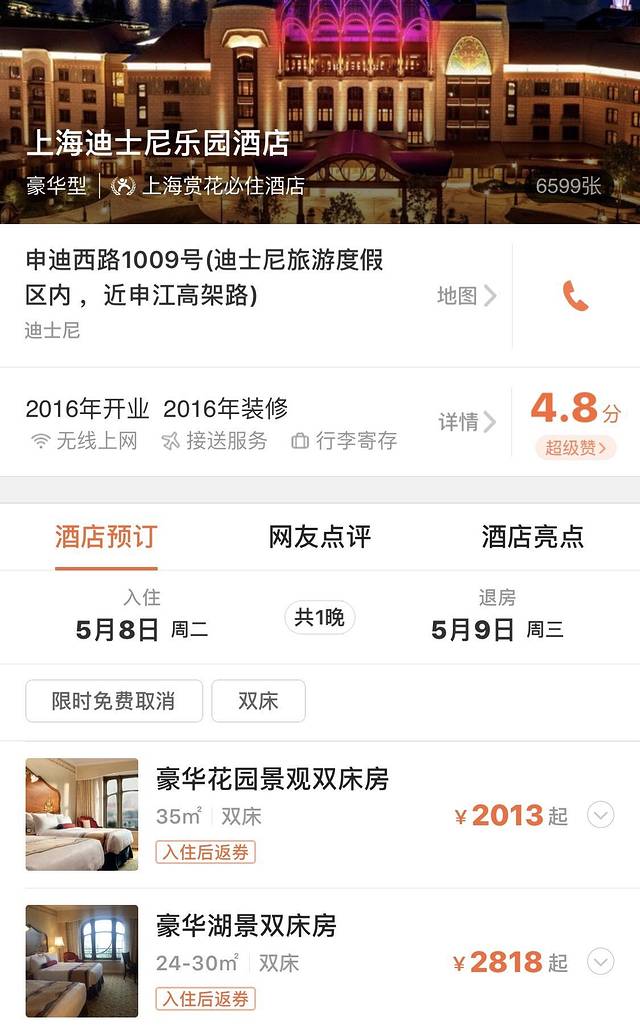View the 豪华花园景观双床房 room photo
Screen dimensions: 640x1034
point(82,814)
